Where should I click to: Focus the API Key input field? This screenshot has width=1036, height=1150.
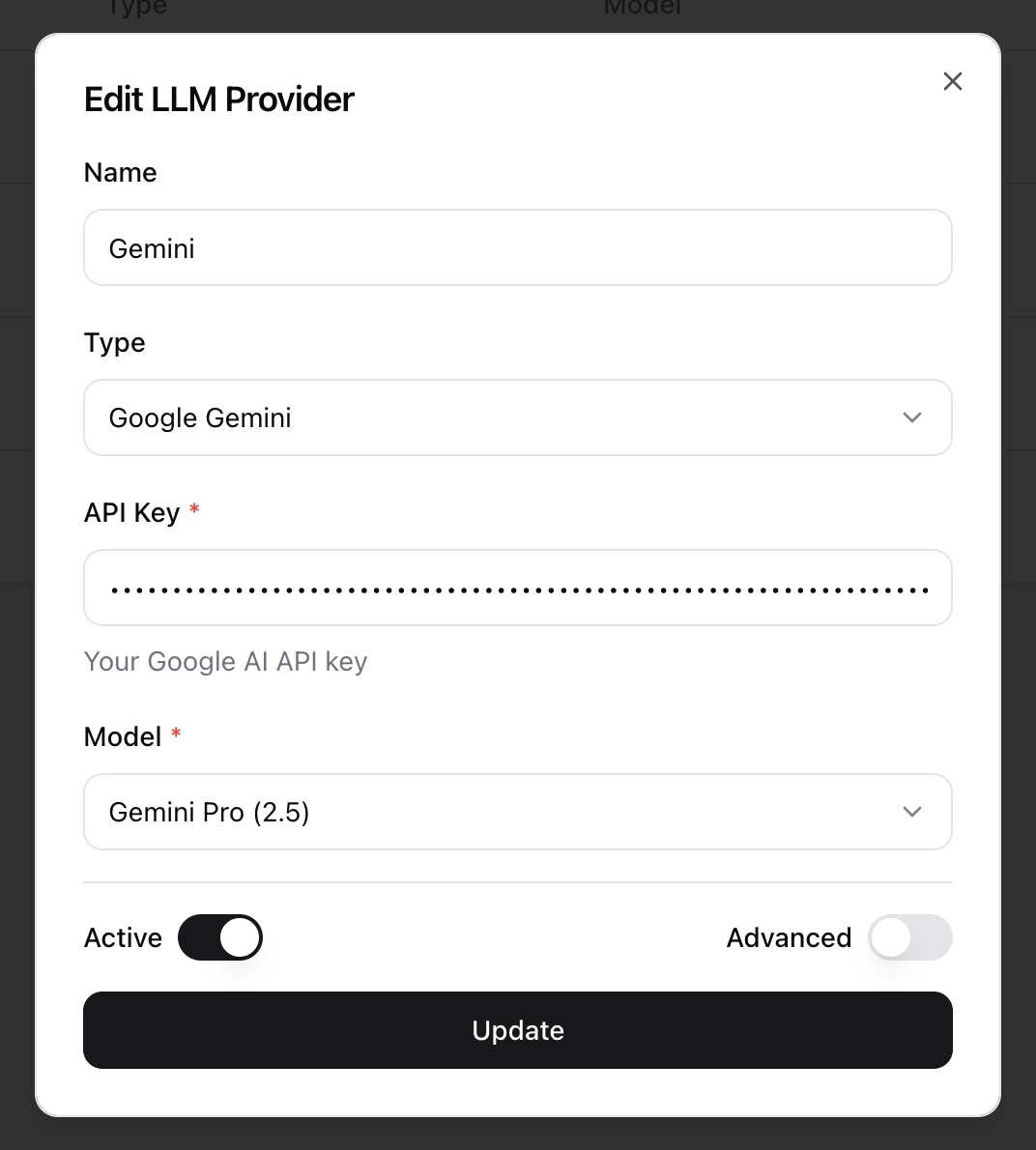click(517, 589)
